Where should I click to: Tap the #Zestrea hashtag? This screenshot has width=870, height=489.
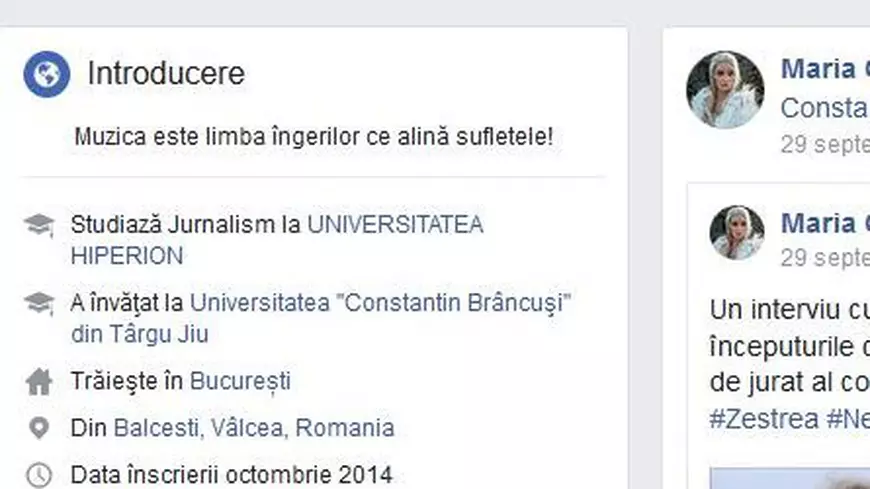[763, 419]
